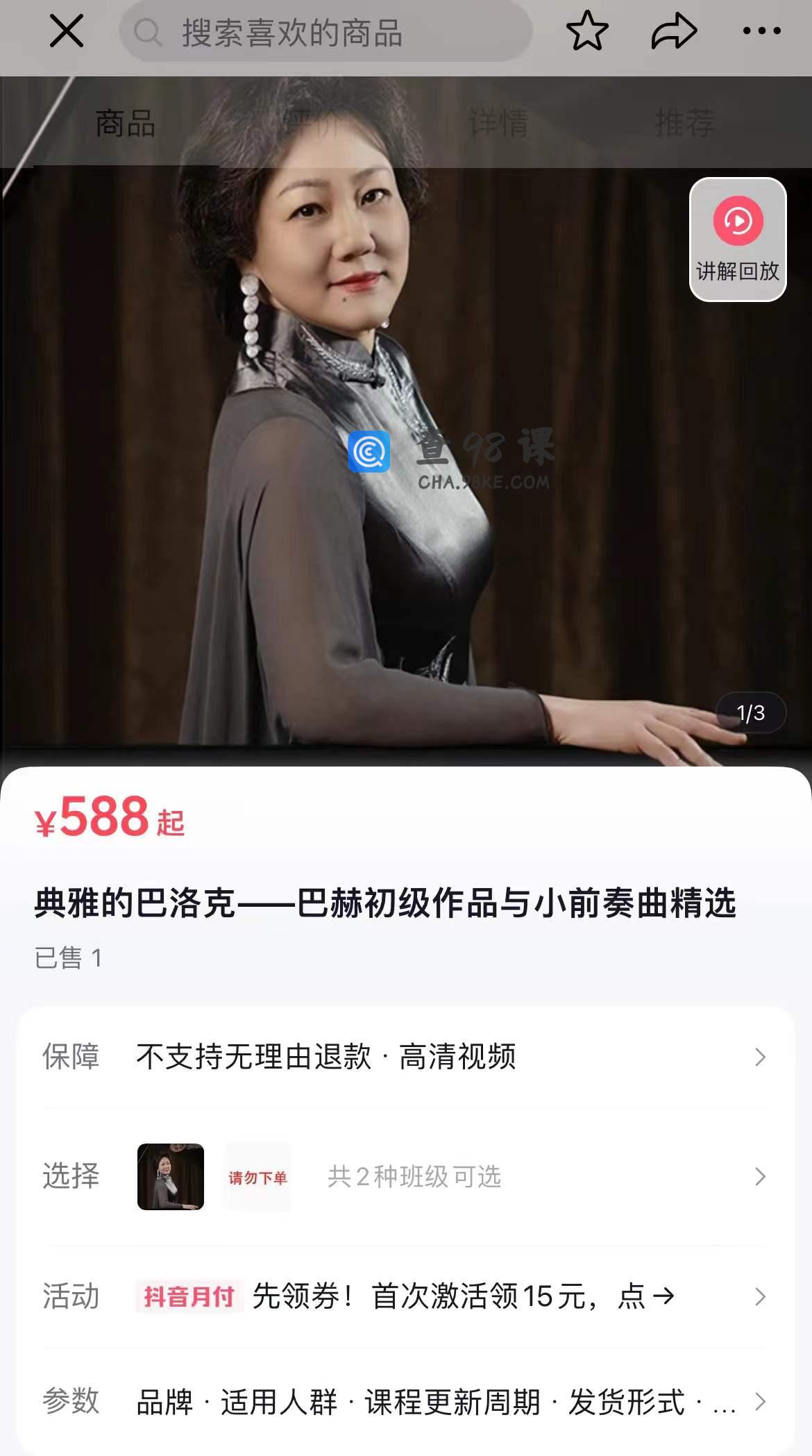This screenshot has width=812, height=1456.
Task: Favorite this product with the star icon
Action: click(587, 32)
